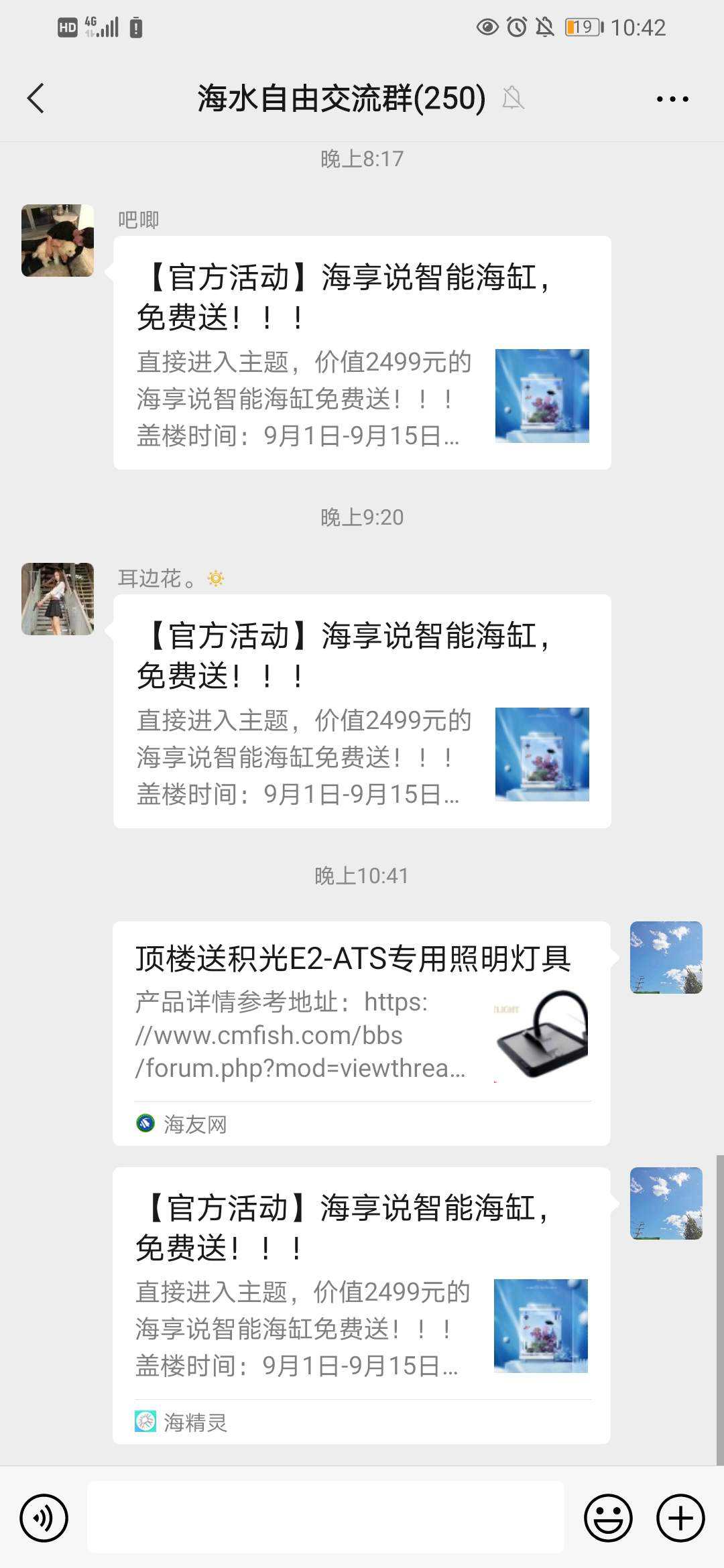The width and height of the screenshot is (724, 1568).
Task: Focus the message text field
Action: click(x=326, y=1518)
